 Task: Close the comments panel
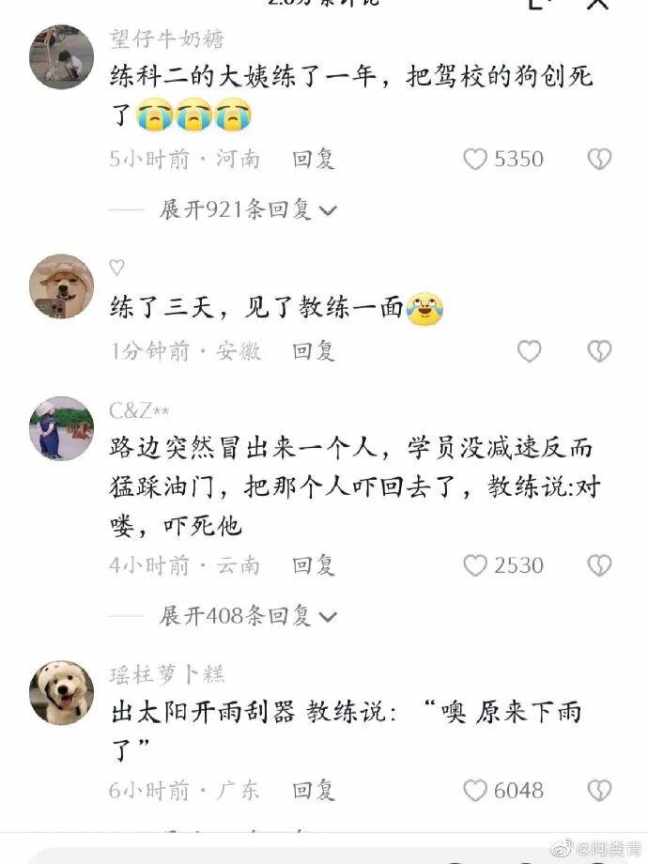(x=597, y=4)
